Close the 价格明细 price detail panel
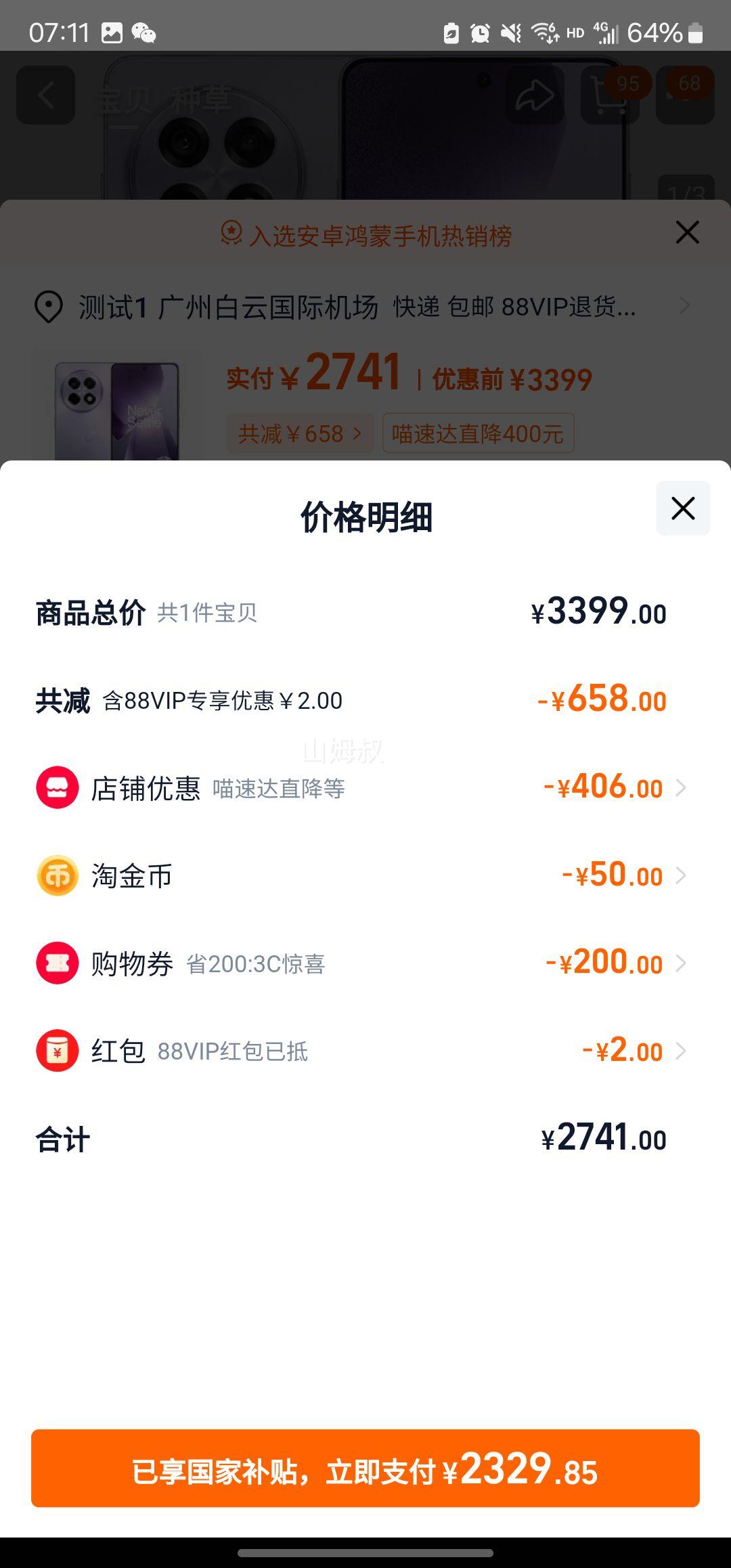 (682, 509)
